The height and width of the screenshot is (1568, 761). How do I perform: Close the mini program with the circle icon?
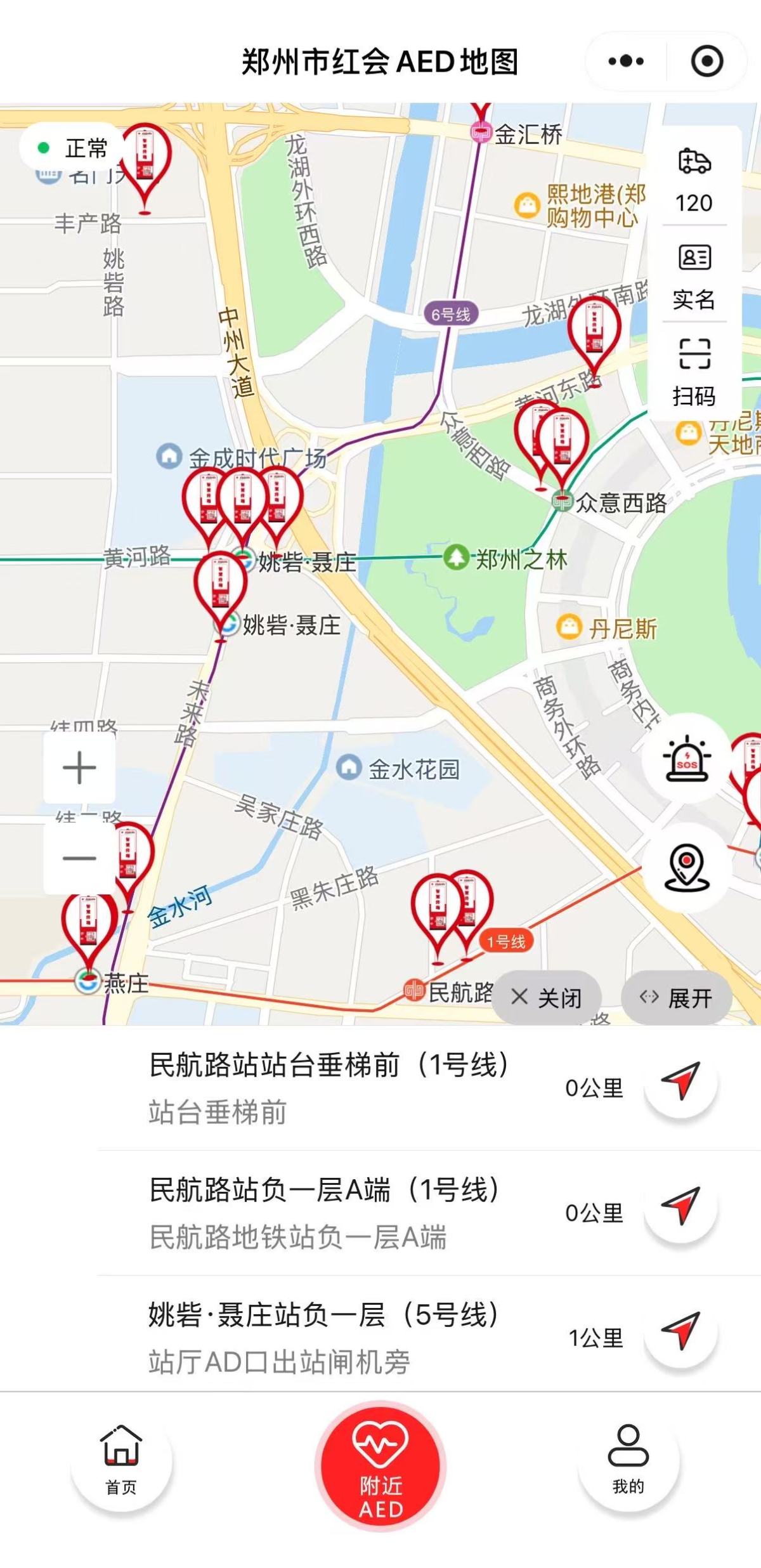pos(706,62)
